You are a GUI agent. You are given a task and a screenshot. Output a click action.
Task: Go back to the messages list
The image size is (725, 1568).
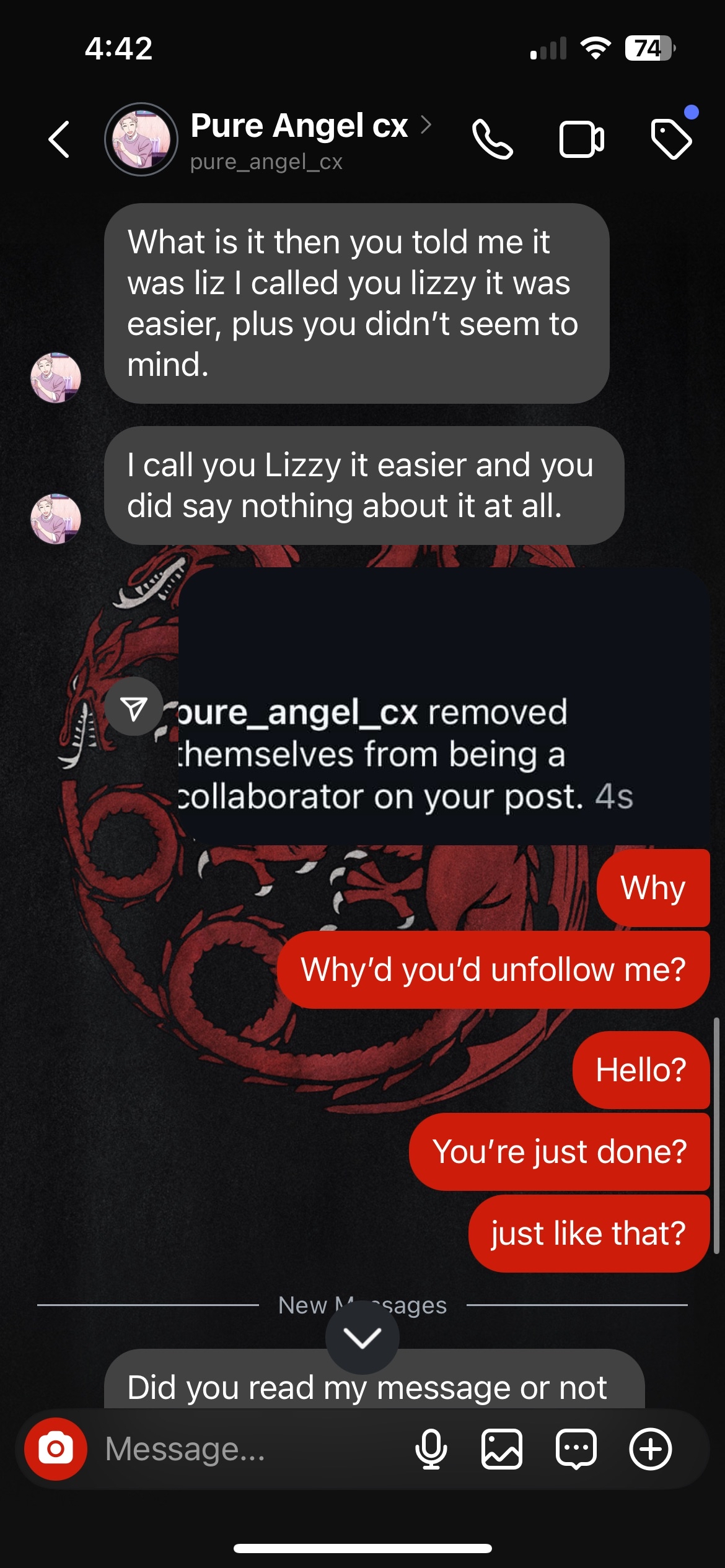[x=59, y=139]
